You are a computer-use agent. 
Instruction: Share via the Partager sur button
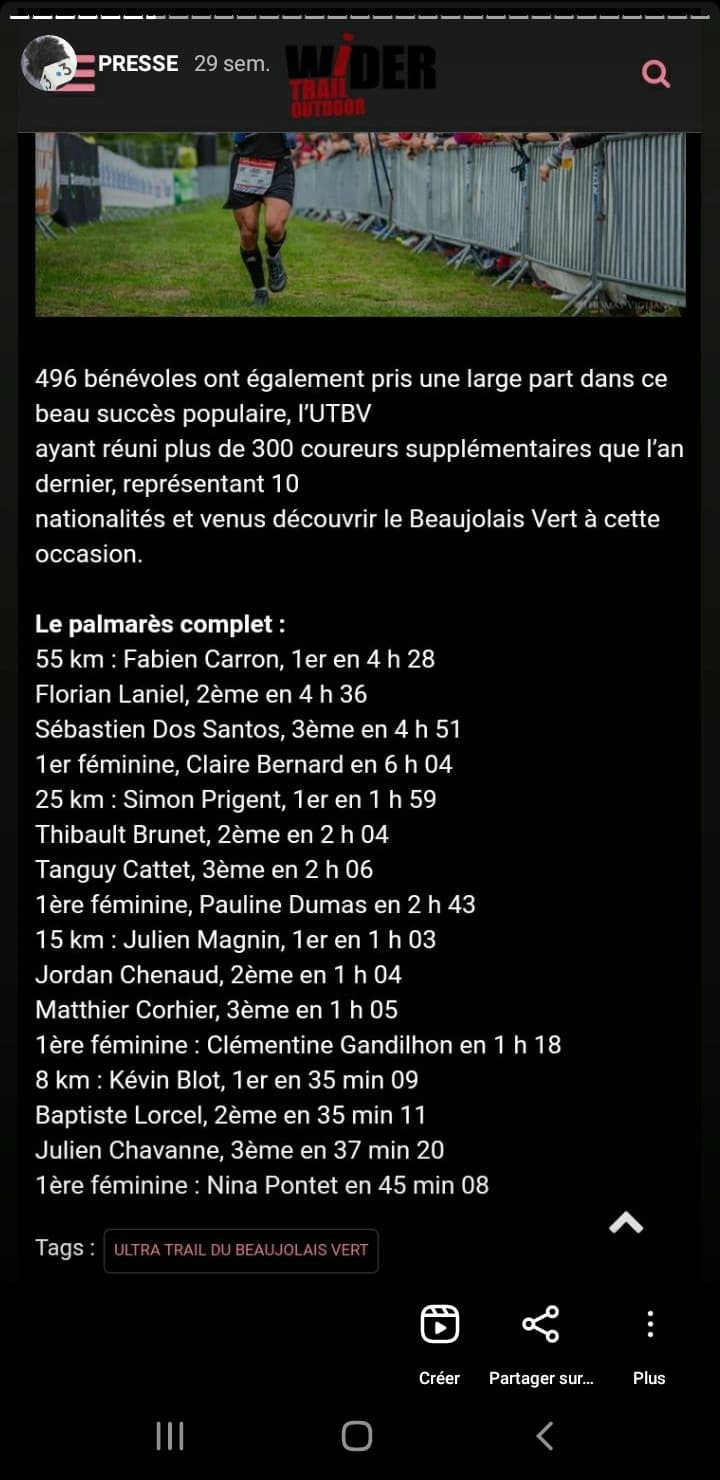[541, 1342]
